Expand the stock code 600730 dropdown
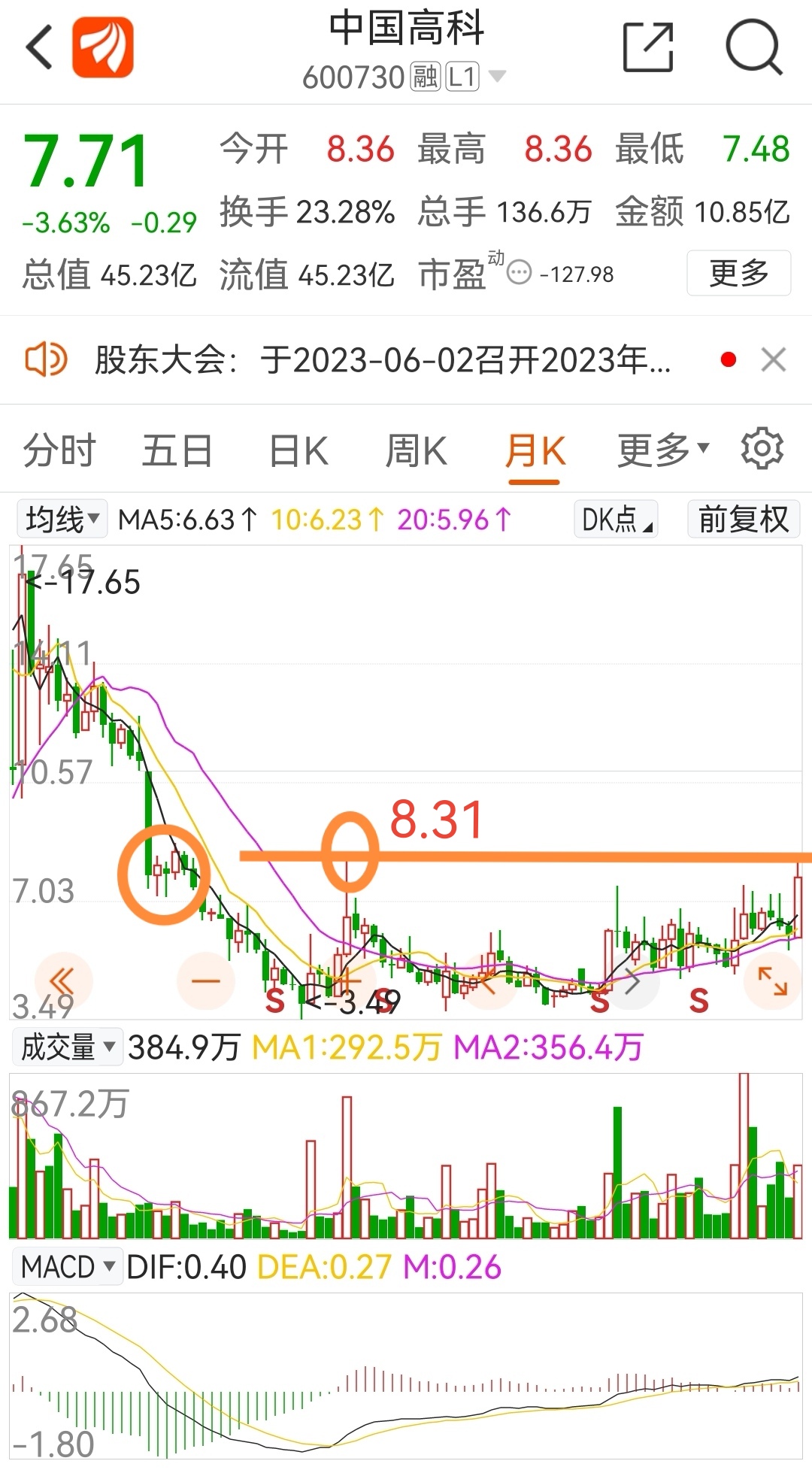Screen dimensions: 812x1470 pyautogui.click(x=497, y=77)
